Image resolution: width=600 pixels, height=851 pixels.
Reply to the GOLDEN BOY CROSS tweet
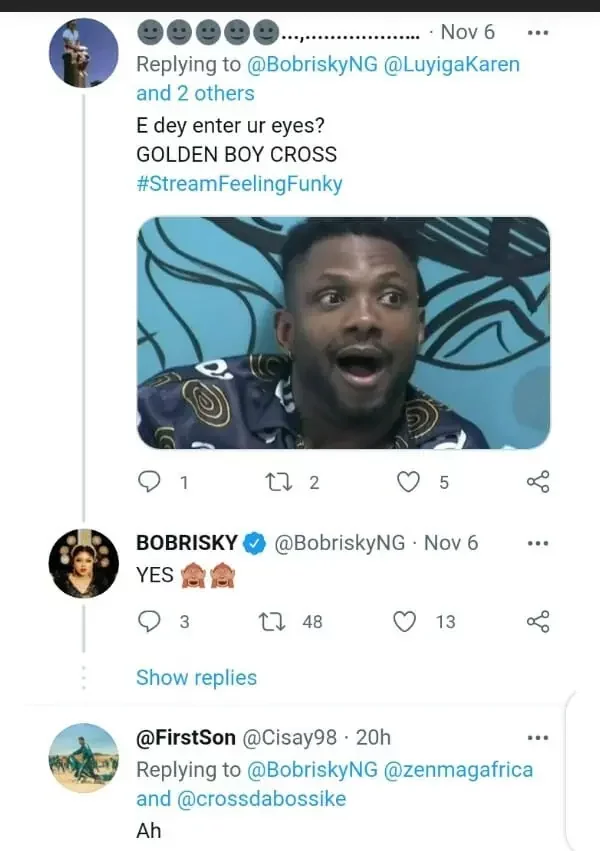pos(149,482)
